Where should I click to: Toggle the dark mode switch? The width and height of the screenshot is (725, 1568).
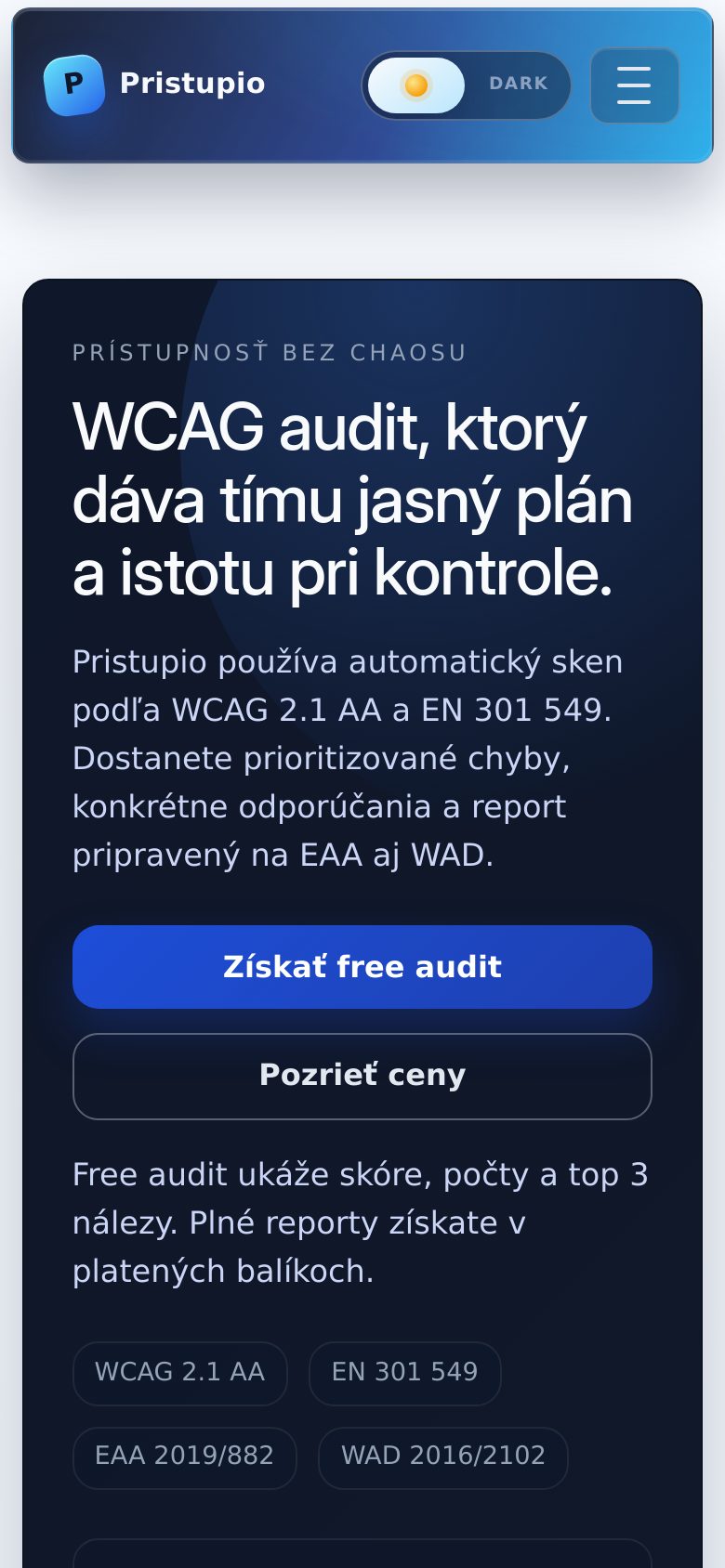click(466, 85)
